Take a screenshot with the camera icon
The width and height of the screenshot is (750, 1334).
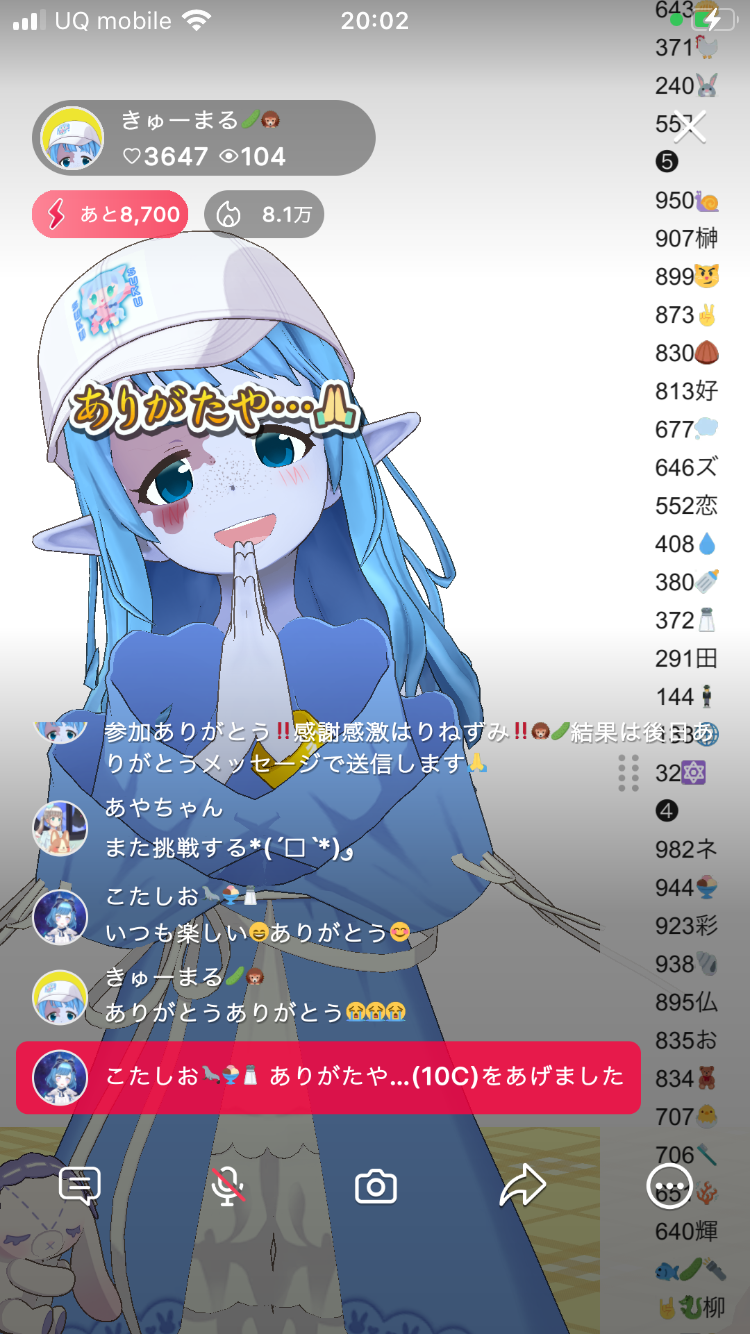[376, 1187]
